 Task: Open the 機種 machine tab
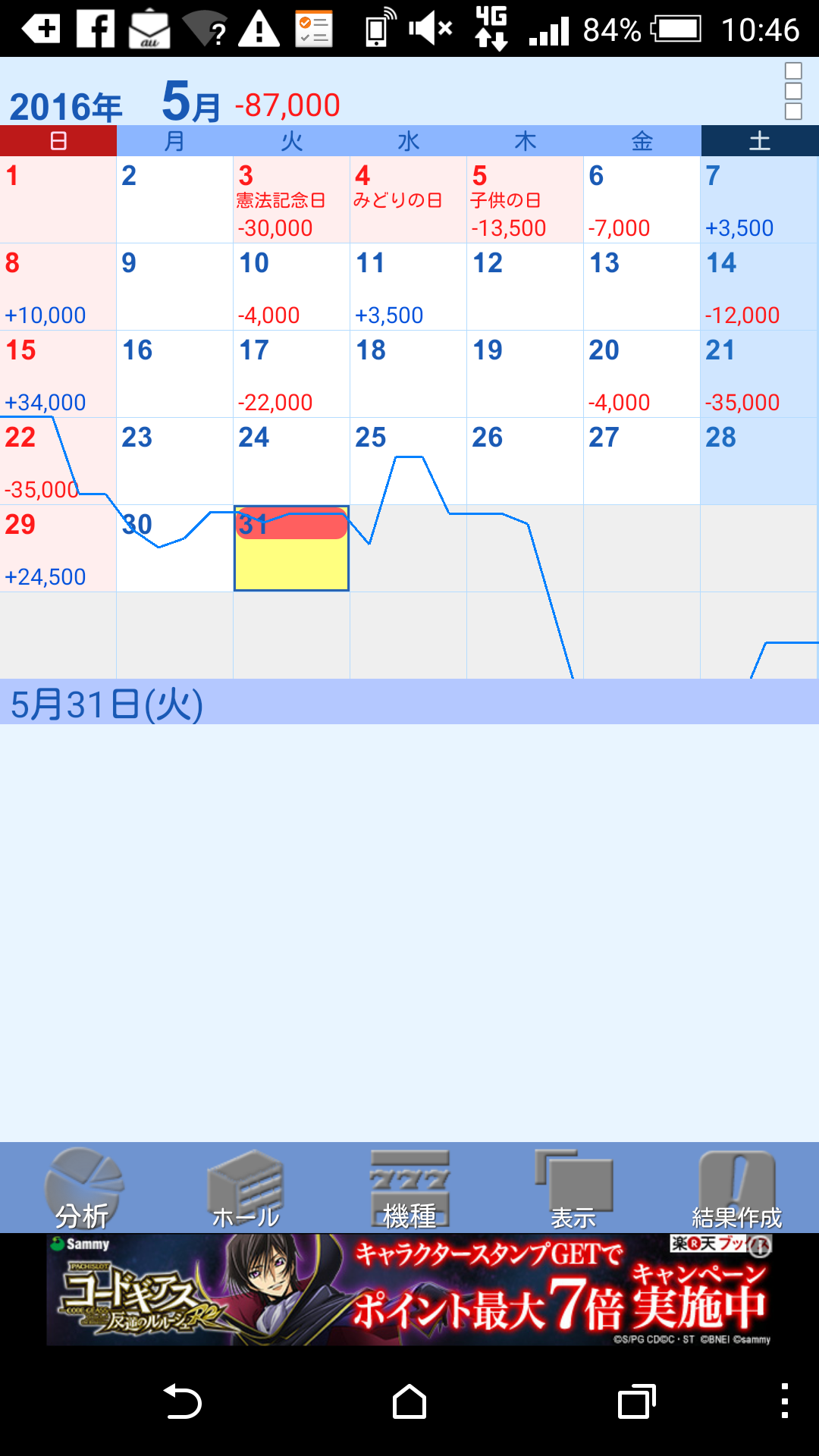(x=409, y=1188)
